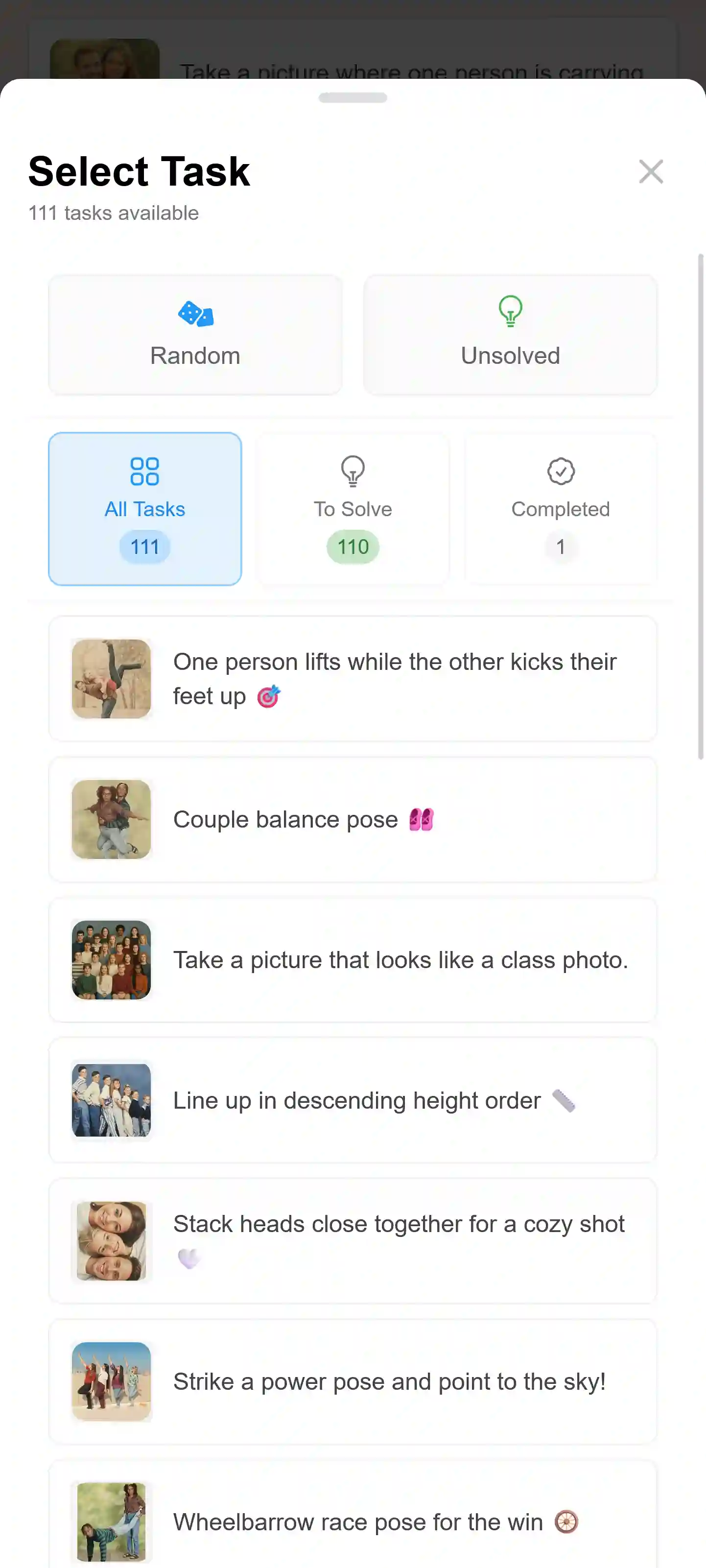Select the descending height order task
Viewport: 706px width, 1568px height.
353,1100
